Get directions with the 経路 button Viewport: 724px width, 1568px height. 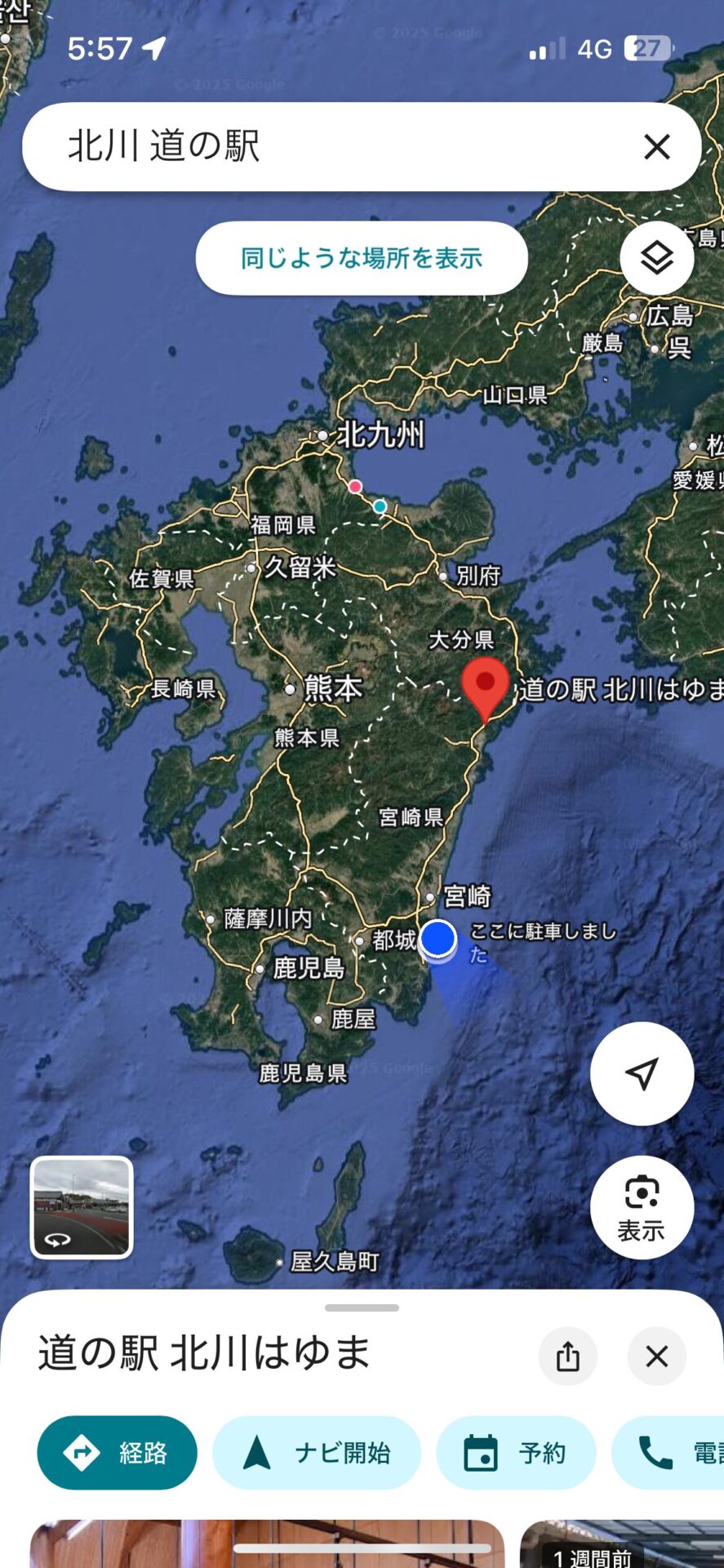(x=117, y=1453)
